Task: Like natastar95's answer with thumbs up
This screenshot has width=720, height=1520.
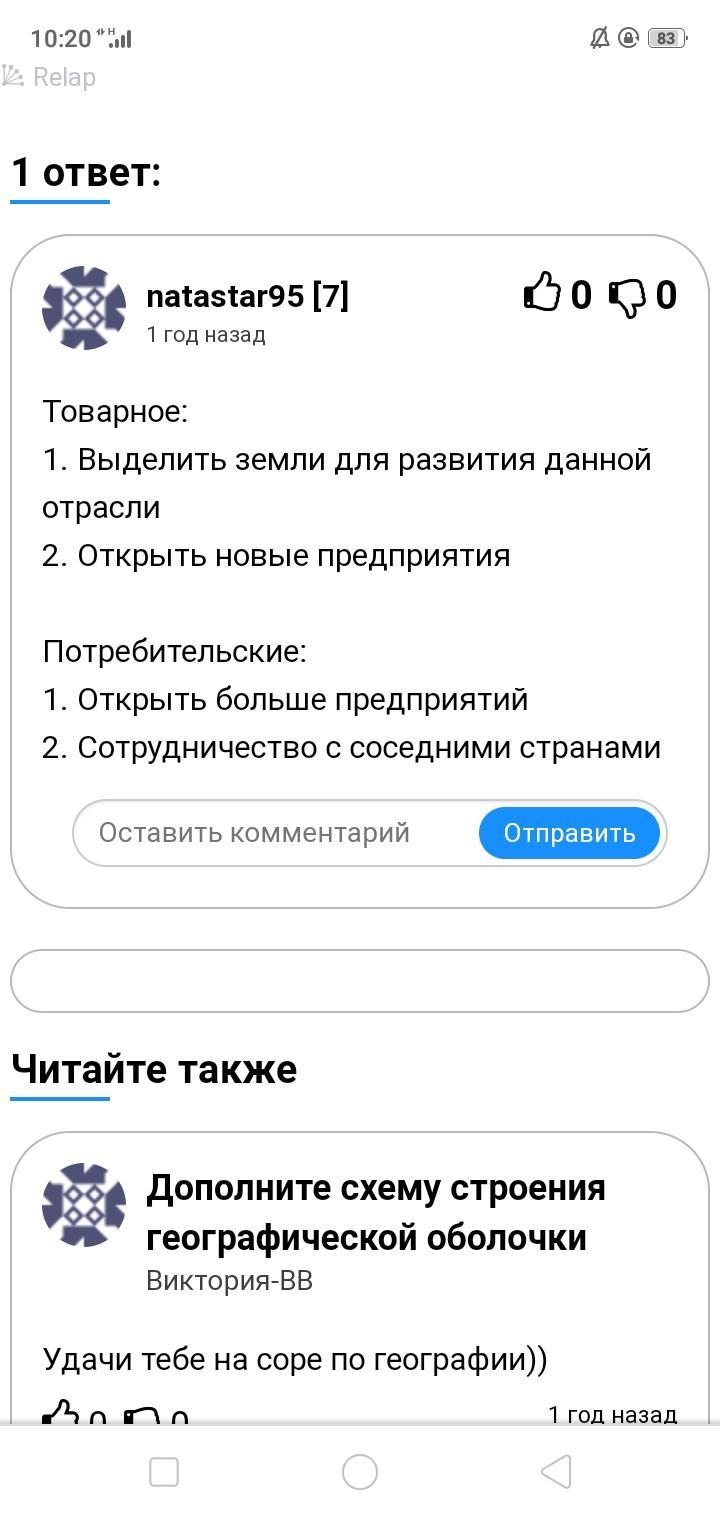Action: tap(542, 294)
